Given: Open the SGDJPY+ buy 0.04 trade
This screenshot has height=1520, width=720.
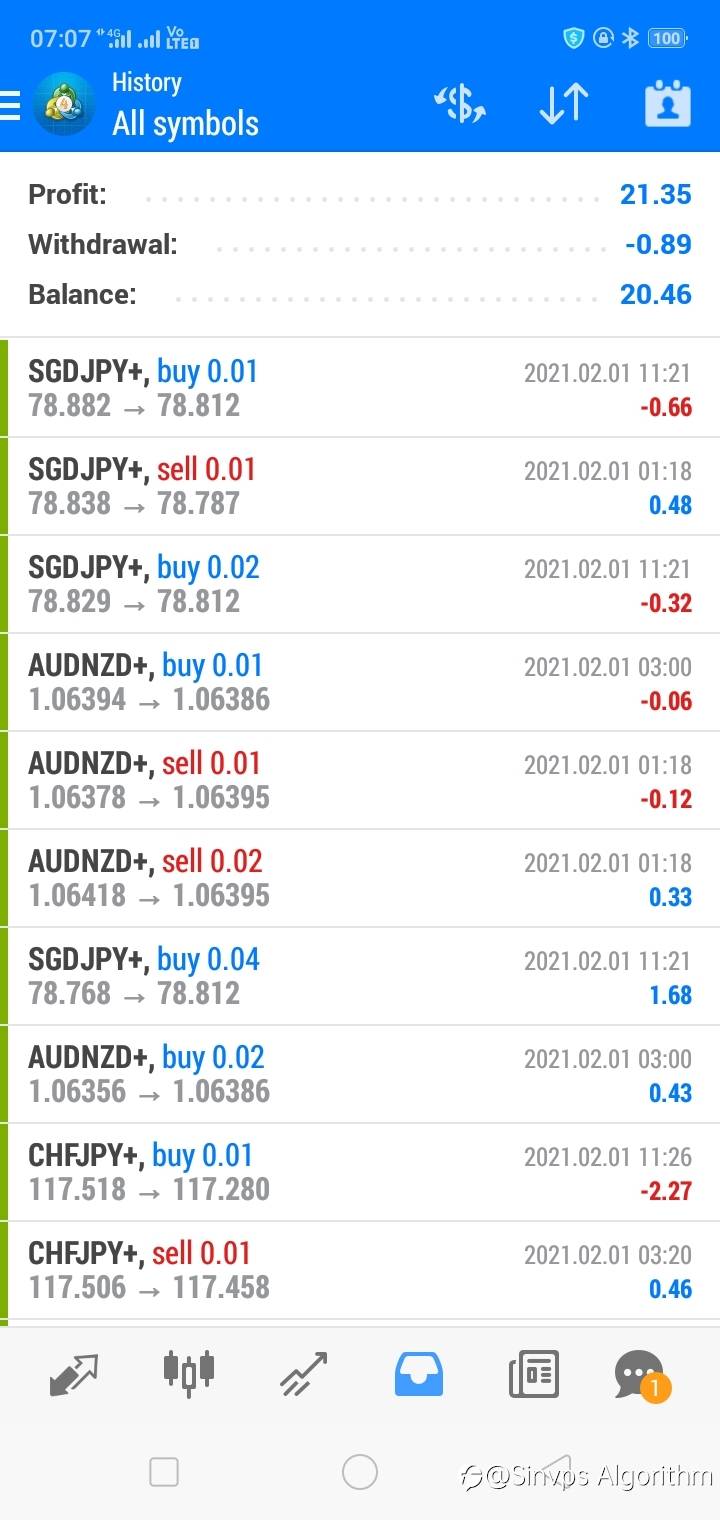Looking at the screenshot, I should pos(360,976).
